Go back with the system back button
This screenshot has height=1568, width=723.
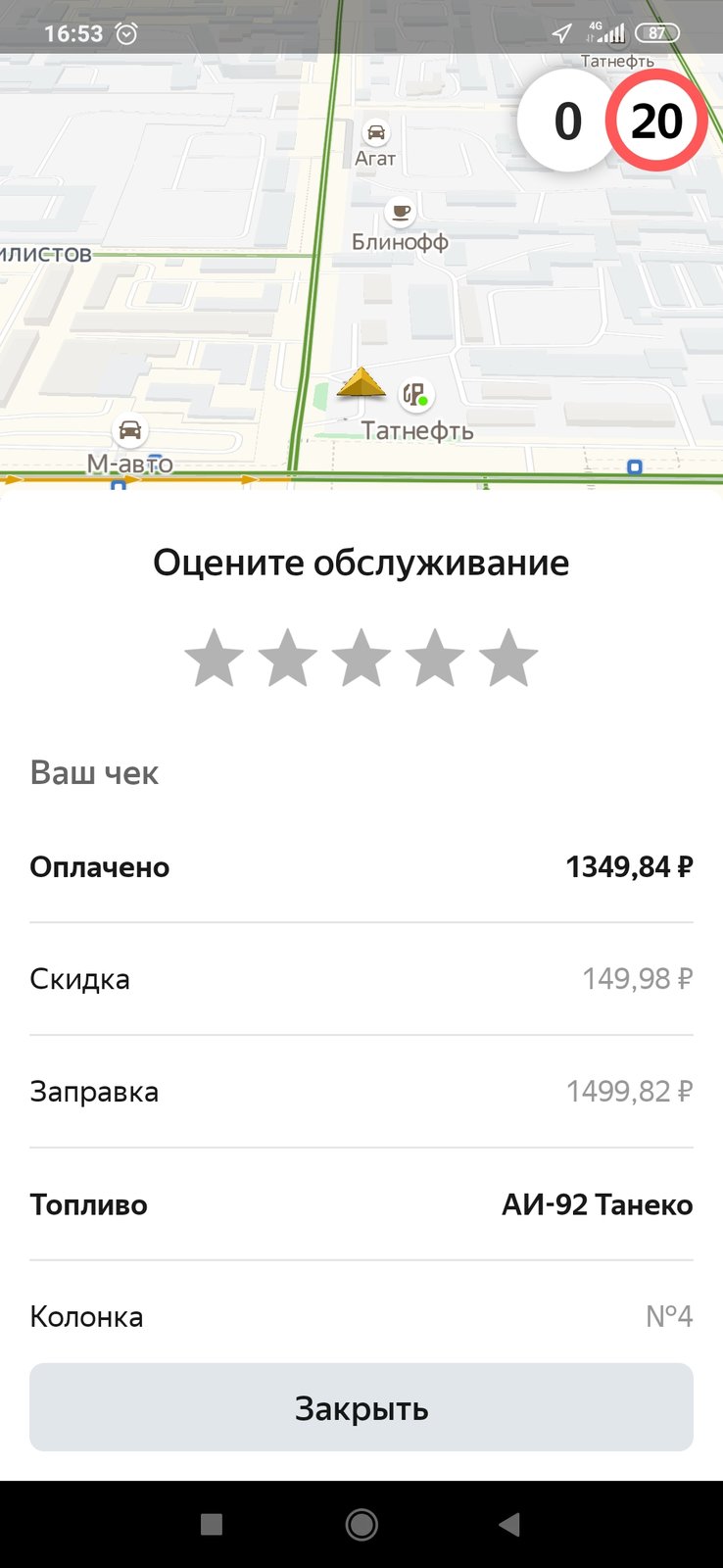508,1524
